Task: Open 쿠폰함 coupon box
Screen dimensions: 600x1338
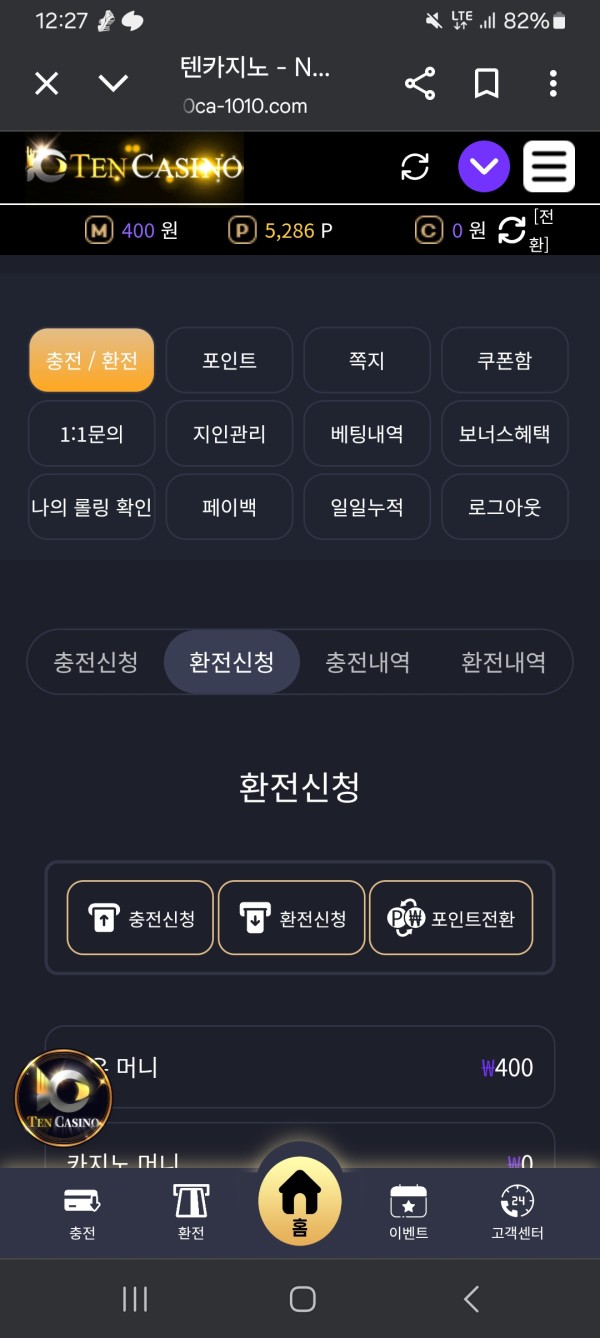Action: (505, 360)
